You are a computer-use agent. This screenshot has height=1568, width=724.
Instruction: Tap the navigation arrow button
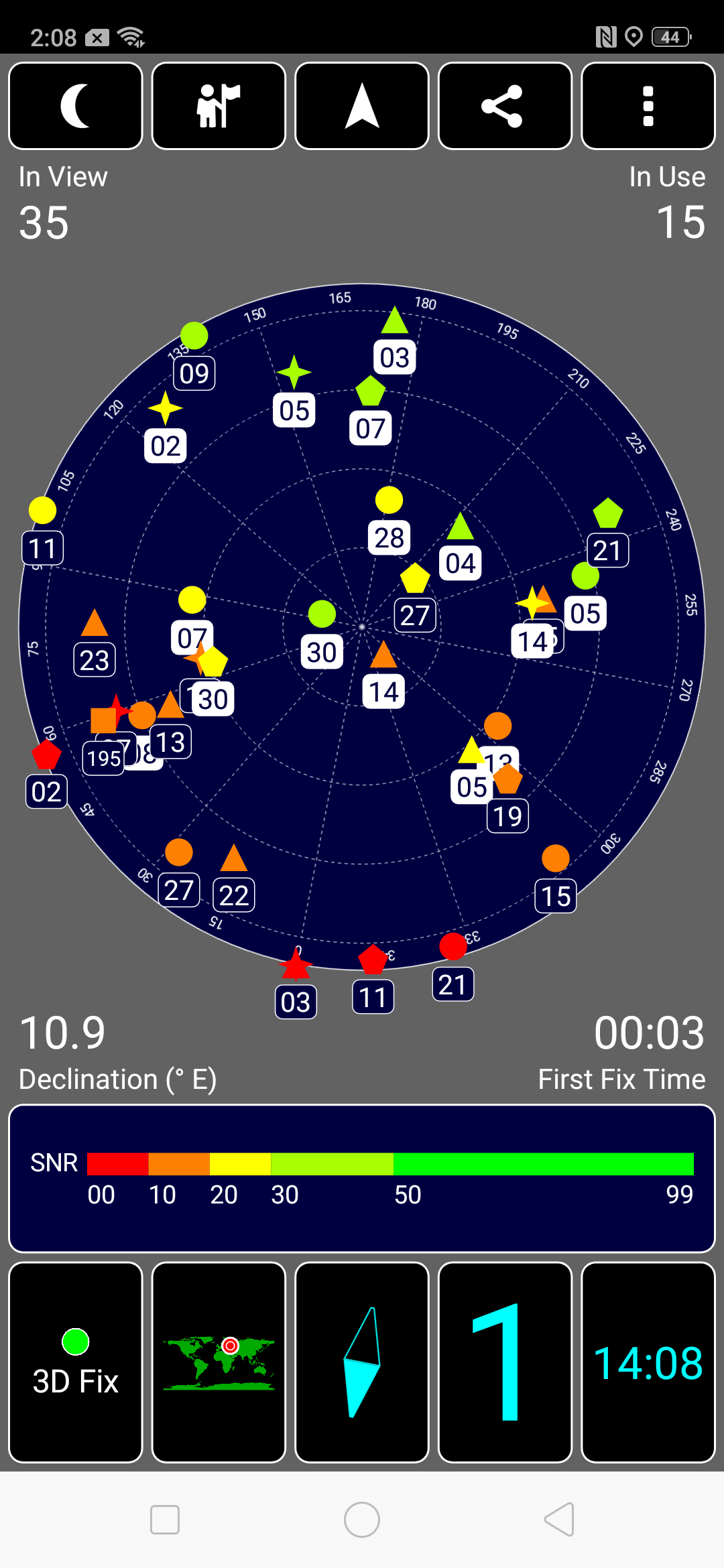click(362, 106)
